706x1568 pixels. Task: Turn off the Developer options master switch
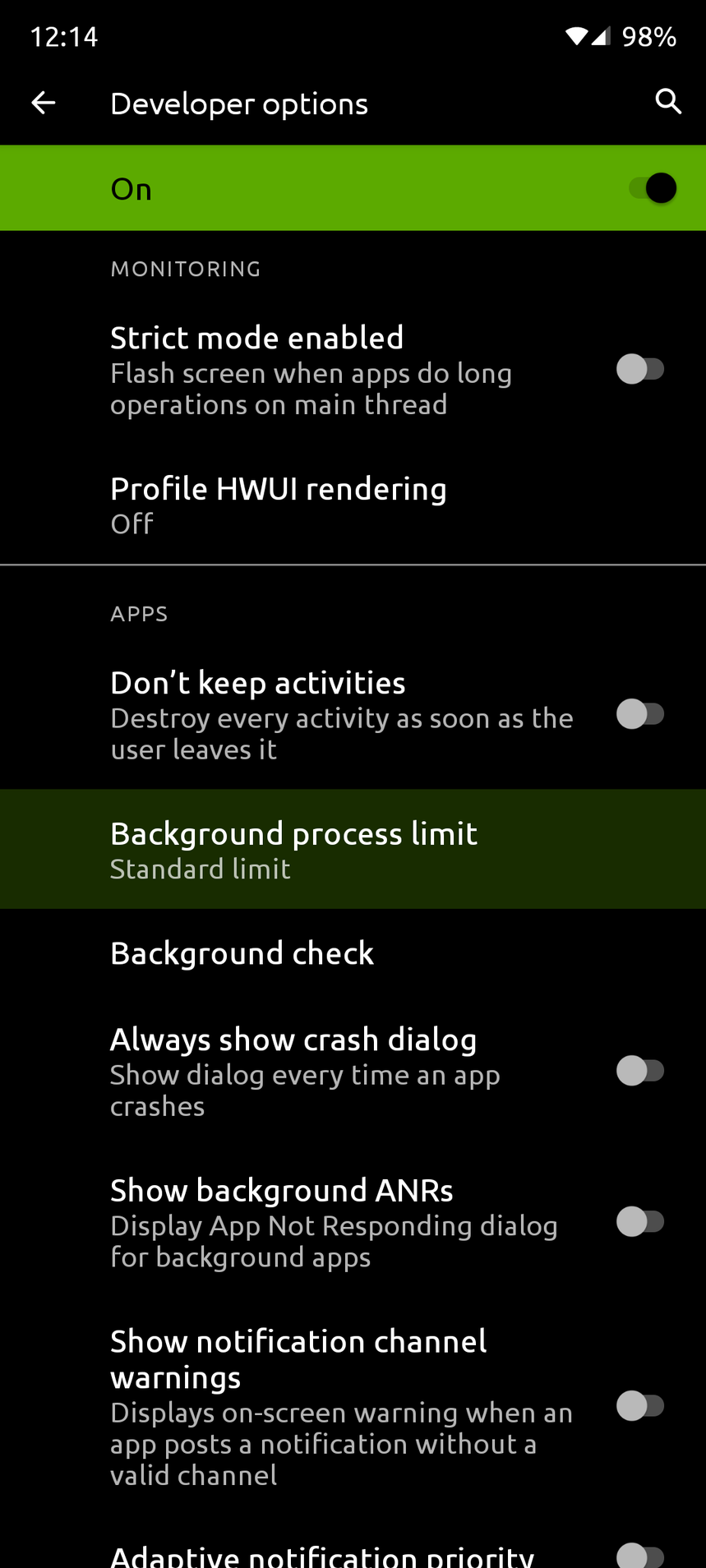[653, 188]
